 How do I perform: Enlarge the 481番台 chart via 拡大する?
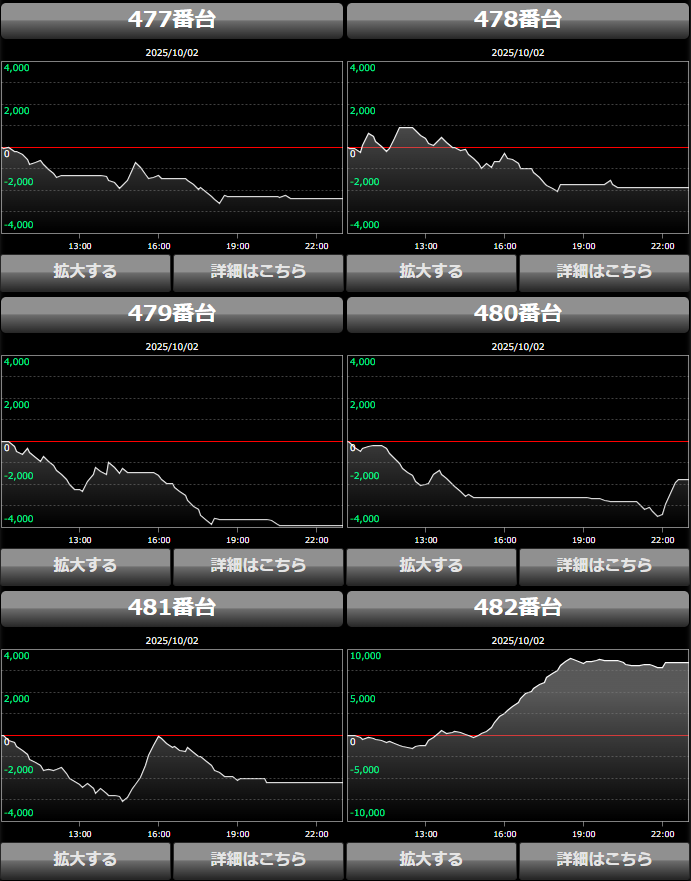[x=86, y=860]
